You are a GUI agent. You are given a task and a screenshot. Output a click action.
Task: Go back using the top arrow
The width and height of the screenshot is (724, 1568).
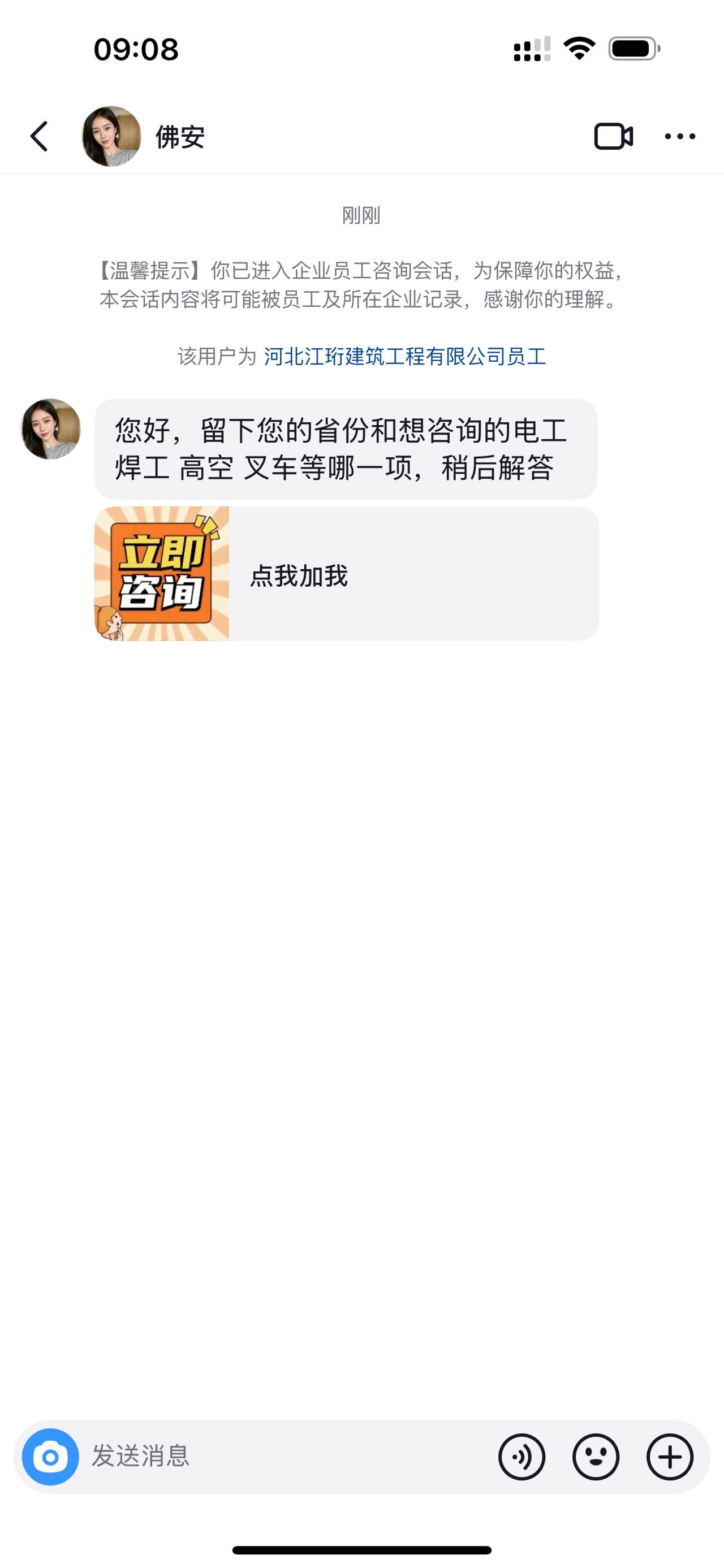pos(40,136)
